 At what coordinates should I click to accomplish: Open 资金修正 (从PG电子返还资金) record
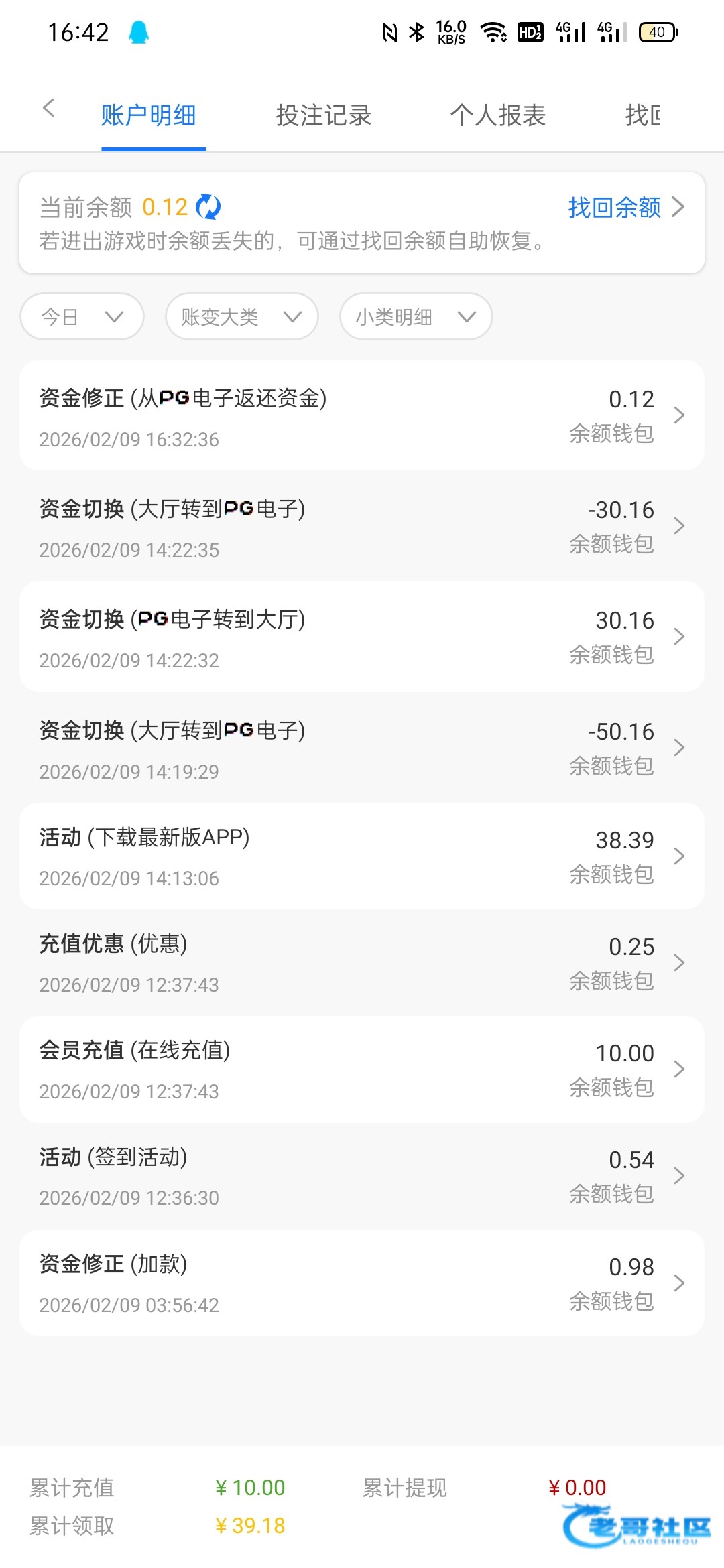(362, 415)
